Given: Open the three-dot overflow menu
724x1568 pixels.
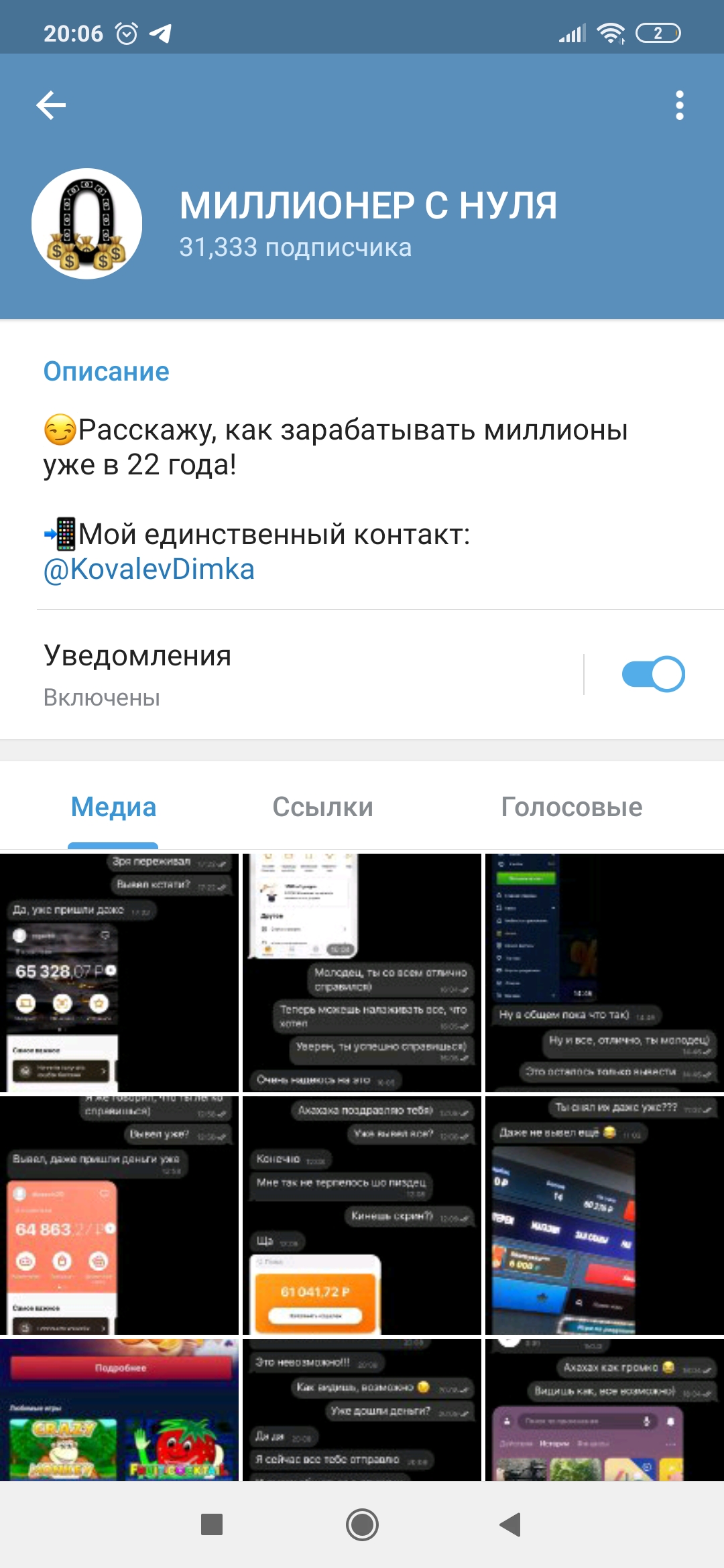Looking at the screenshot, I should tap(680, 106).
